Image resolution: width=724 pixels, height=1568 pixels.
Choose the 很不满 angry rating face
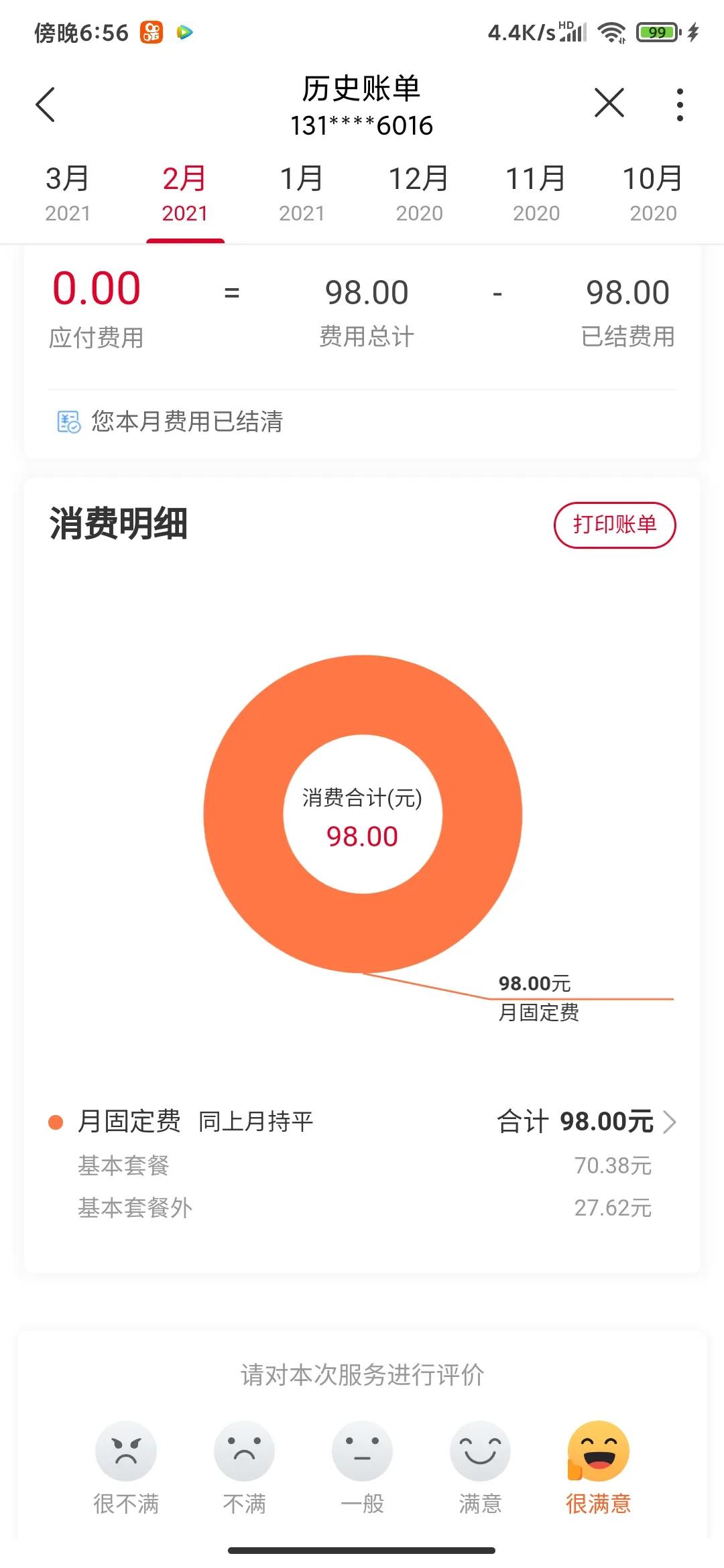coord(126,1451)
